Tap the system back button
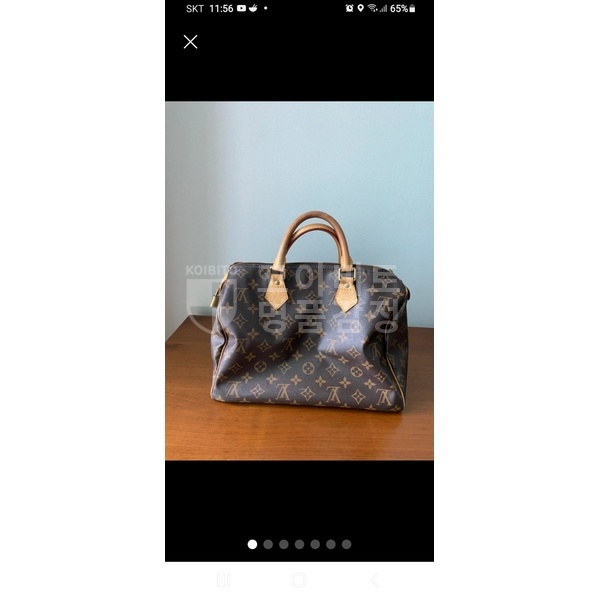 click(x=374, y=580)
